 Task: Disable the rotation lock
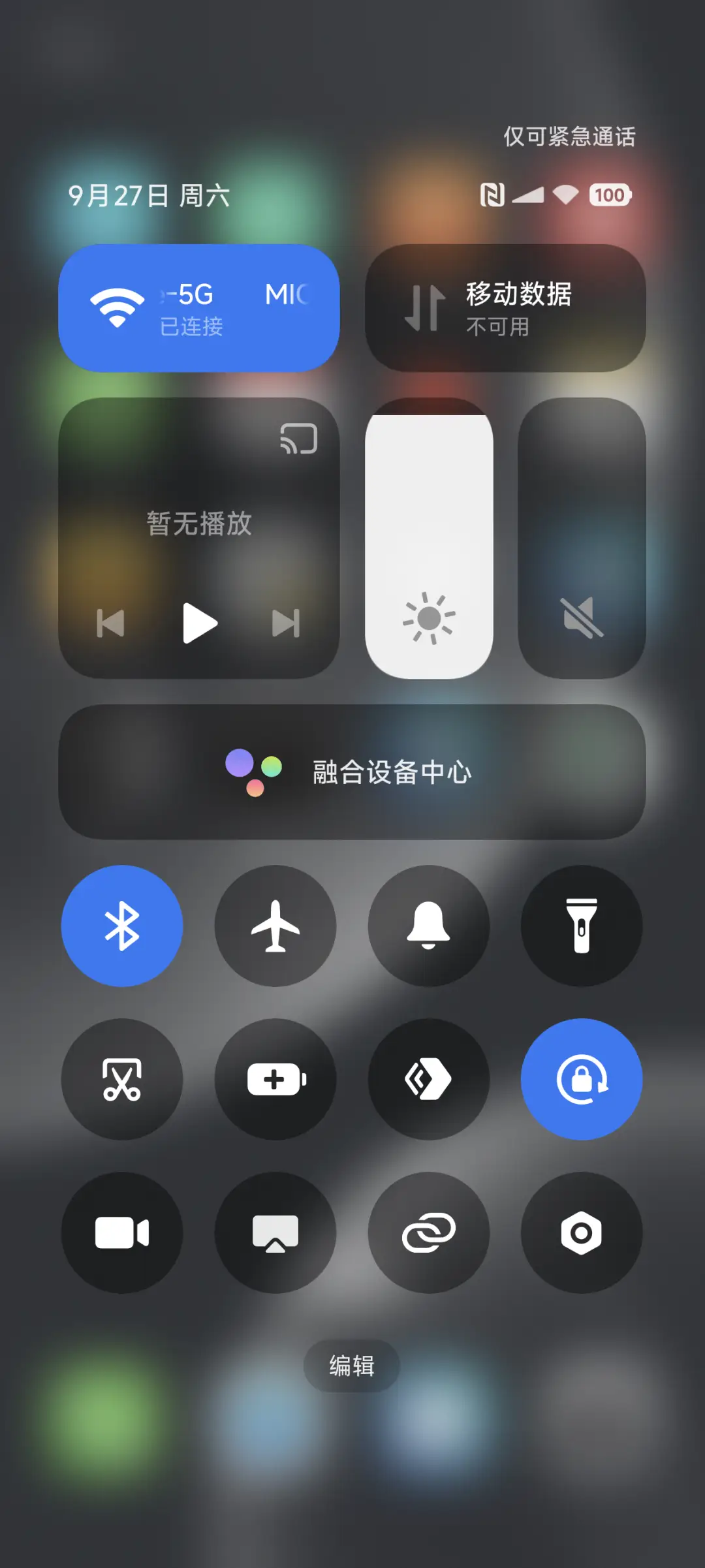click(582, 1079)
